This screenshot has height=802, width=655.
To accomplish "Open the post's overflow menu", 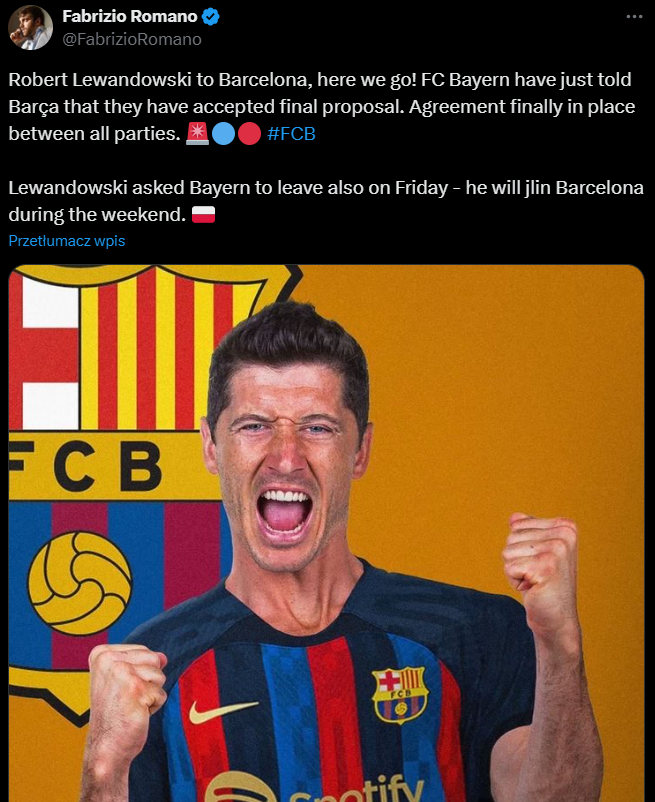I will [634, 17].
